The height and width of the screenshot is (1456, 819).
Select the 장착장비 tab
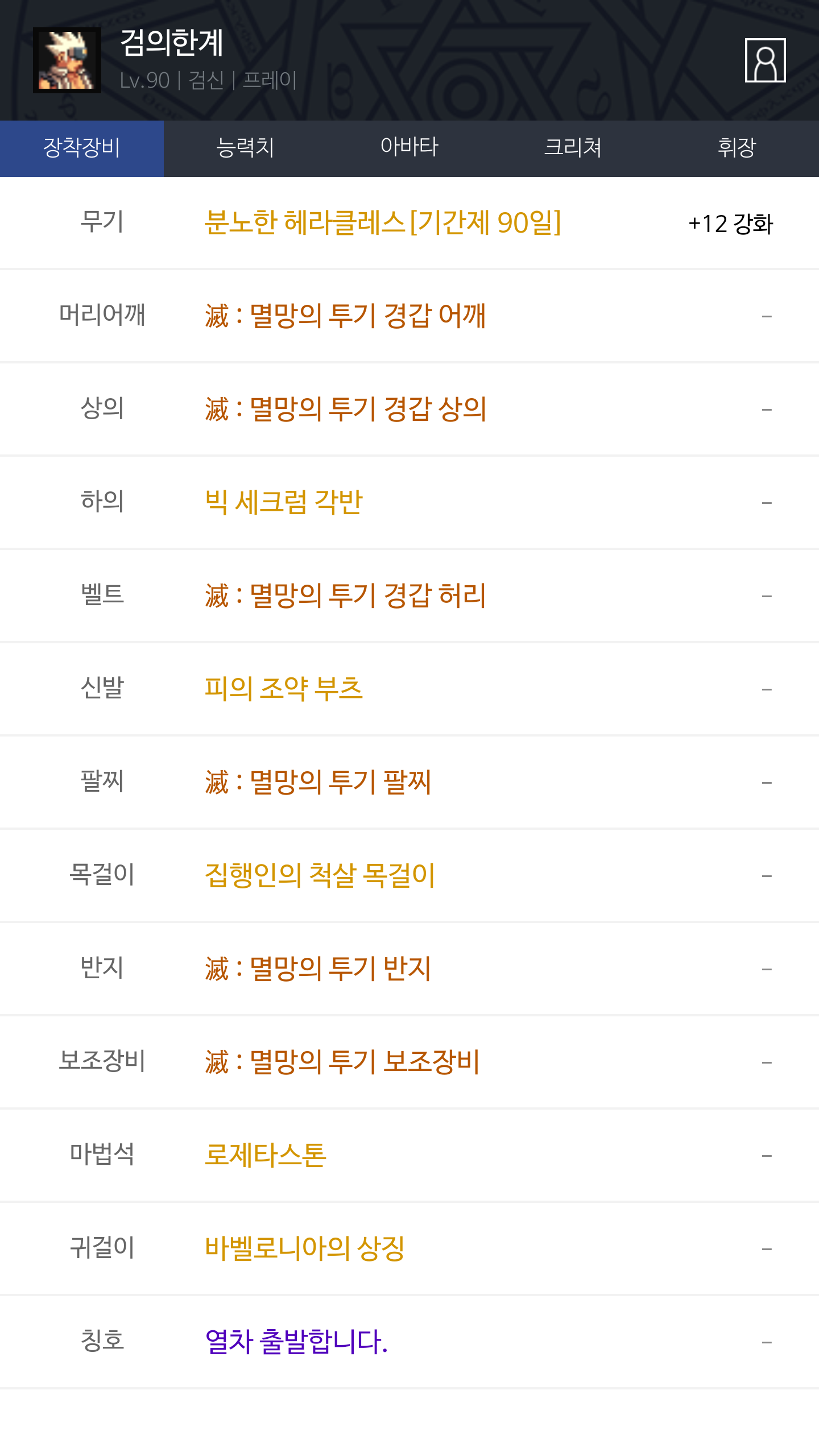[x=82, y=148]
